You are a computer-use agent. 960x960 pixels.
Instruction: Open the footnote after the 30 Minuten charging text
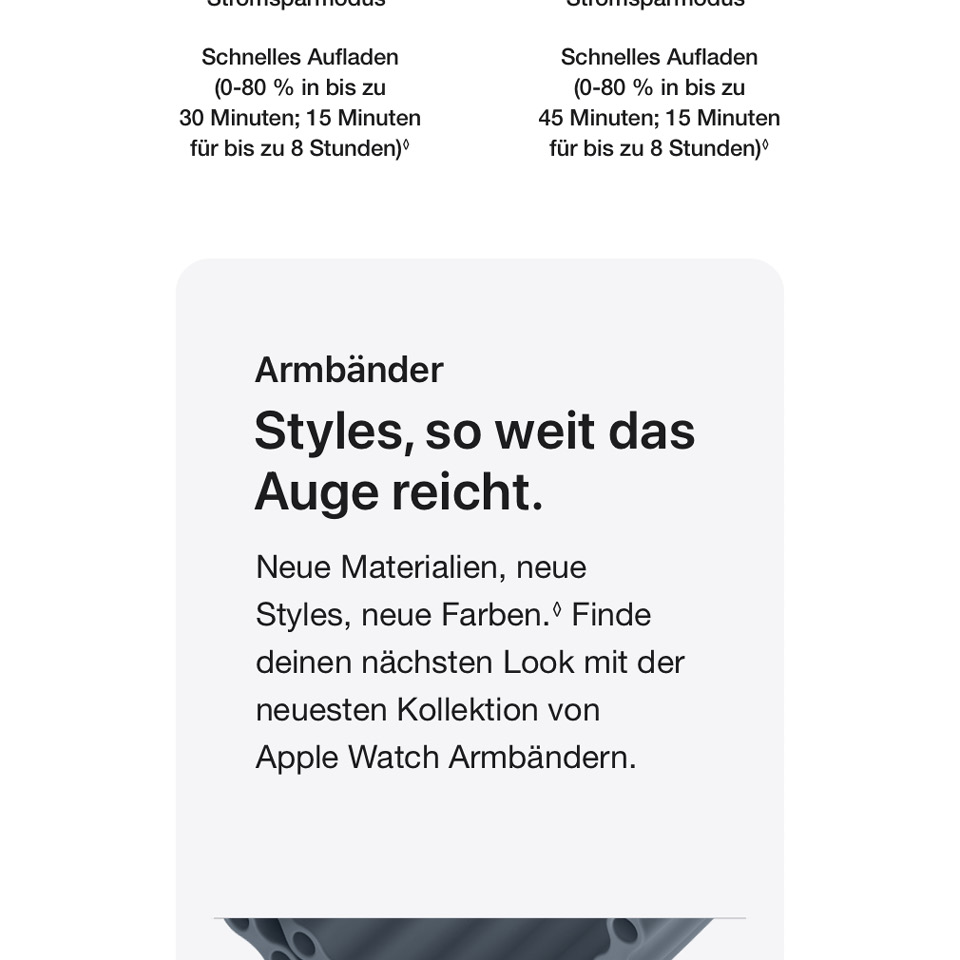[x=406, y=145]
